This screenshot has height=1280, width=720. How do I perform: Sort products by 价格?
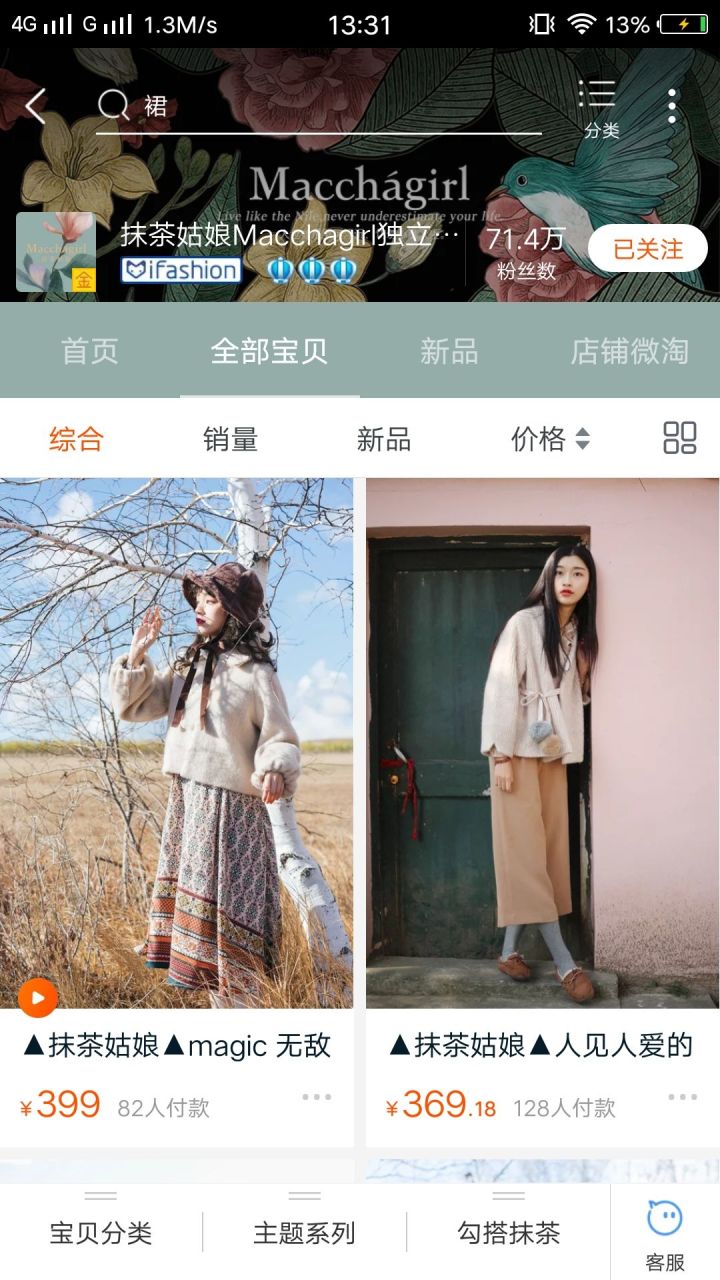pos(550,439)
